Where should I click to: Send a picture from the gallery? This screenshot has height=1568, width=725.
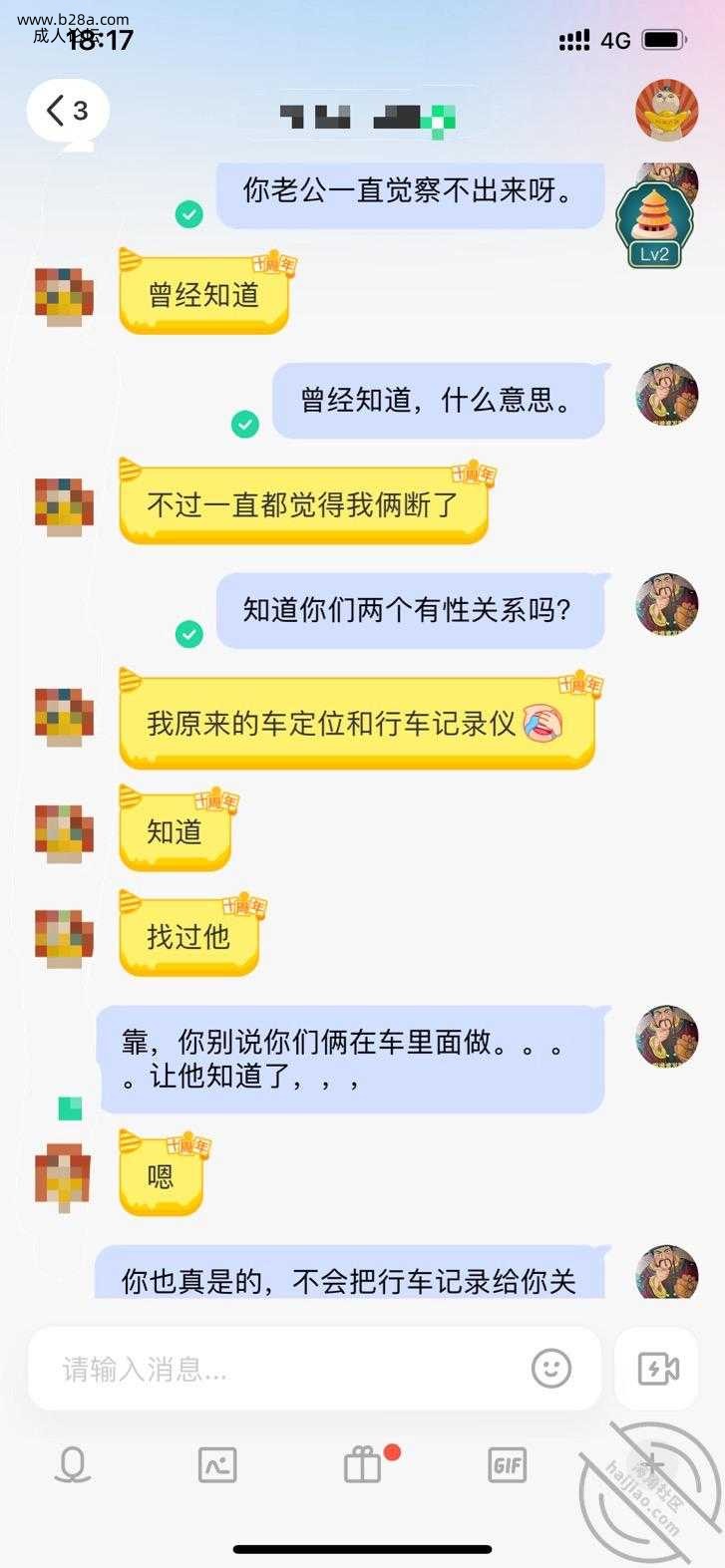(217, 1464)
